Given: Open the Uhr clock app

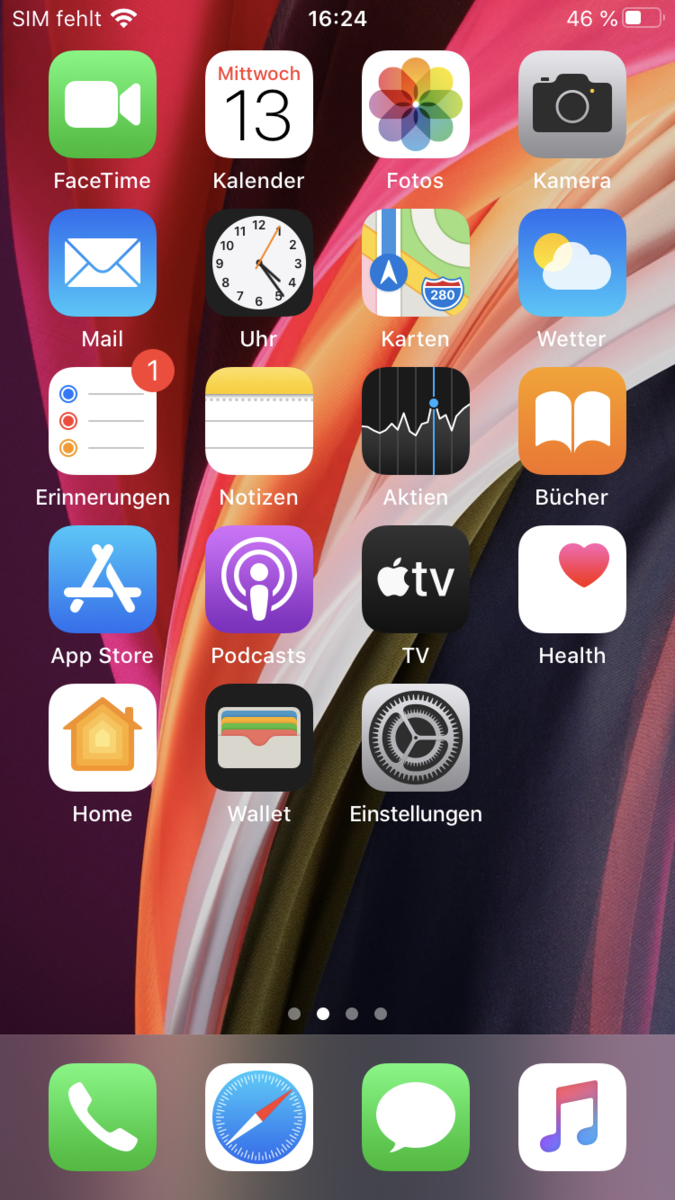Looking at the screenshot, I should point(259,262).
